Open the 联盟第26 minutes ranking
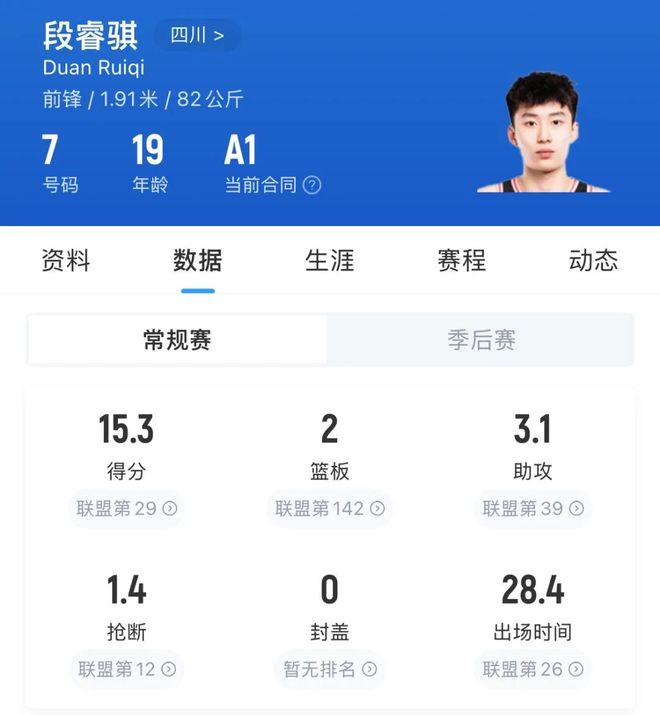This screenshot has width=660, height=715. (x=533, y=669)
